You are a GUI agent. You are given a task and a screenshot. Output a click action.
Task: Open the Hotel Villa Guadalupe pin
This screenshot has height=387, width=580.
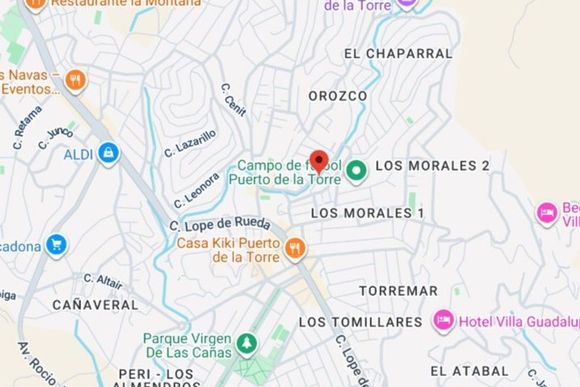pos(444,321)
